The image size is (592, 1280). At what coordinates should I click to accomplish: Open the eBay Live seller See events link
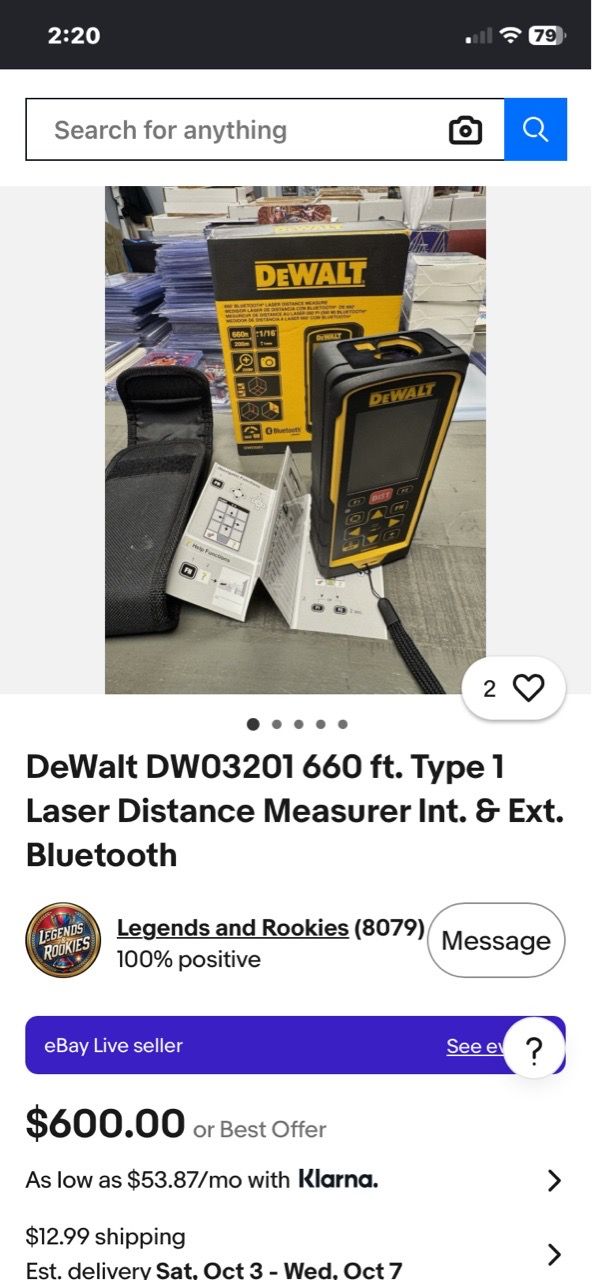476,1046
